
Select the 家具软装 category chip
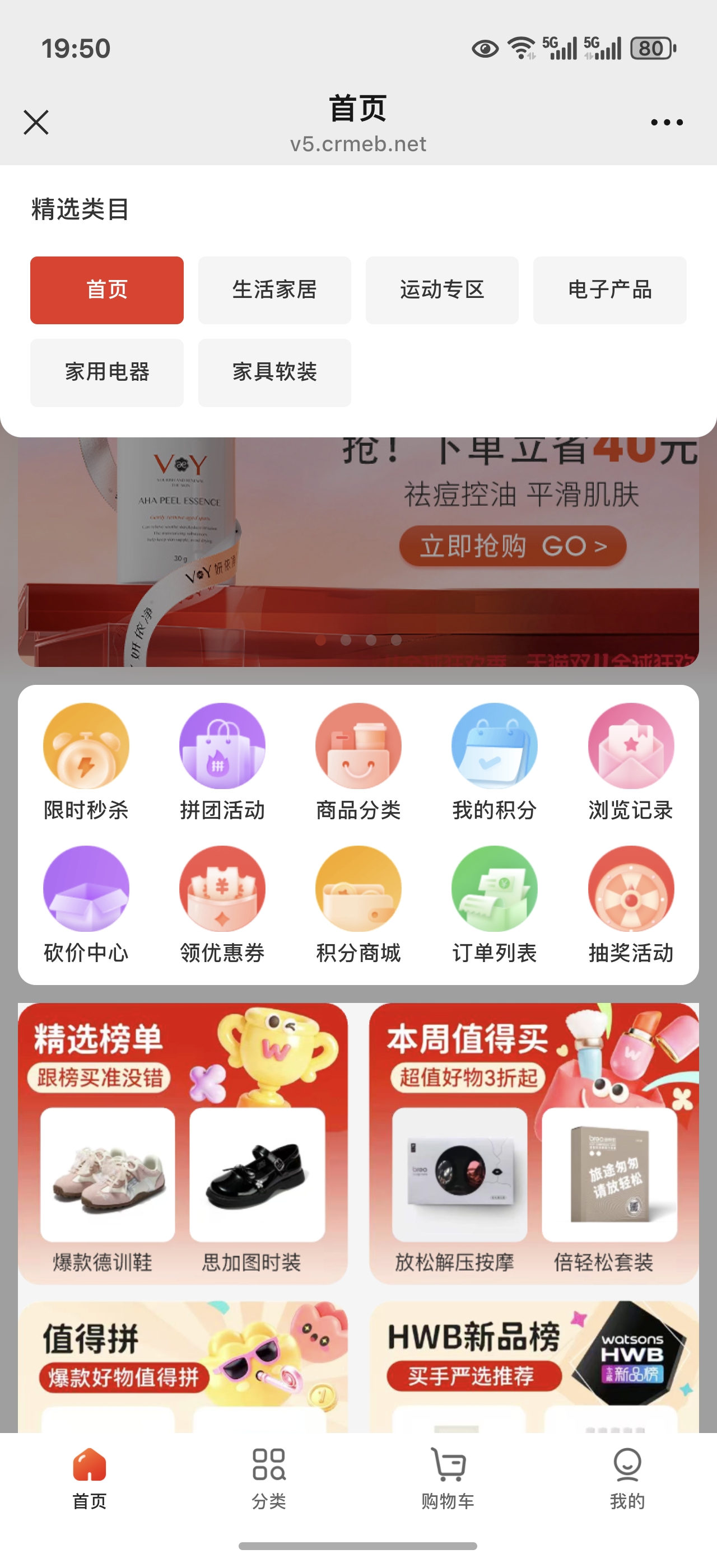[274, 372]
